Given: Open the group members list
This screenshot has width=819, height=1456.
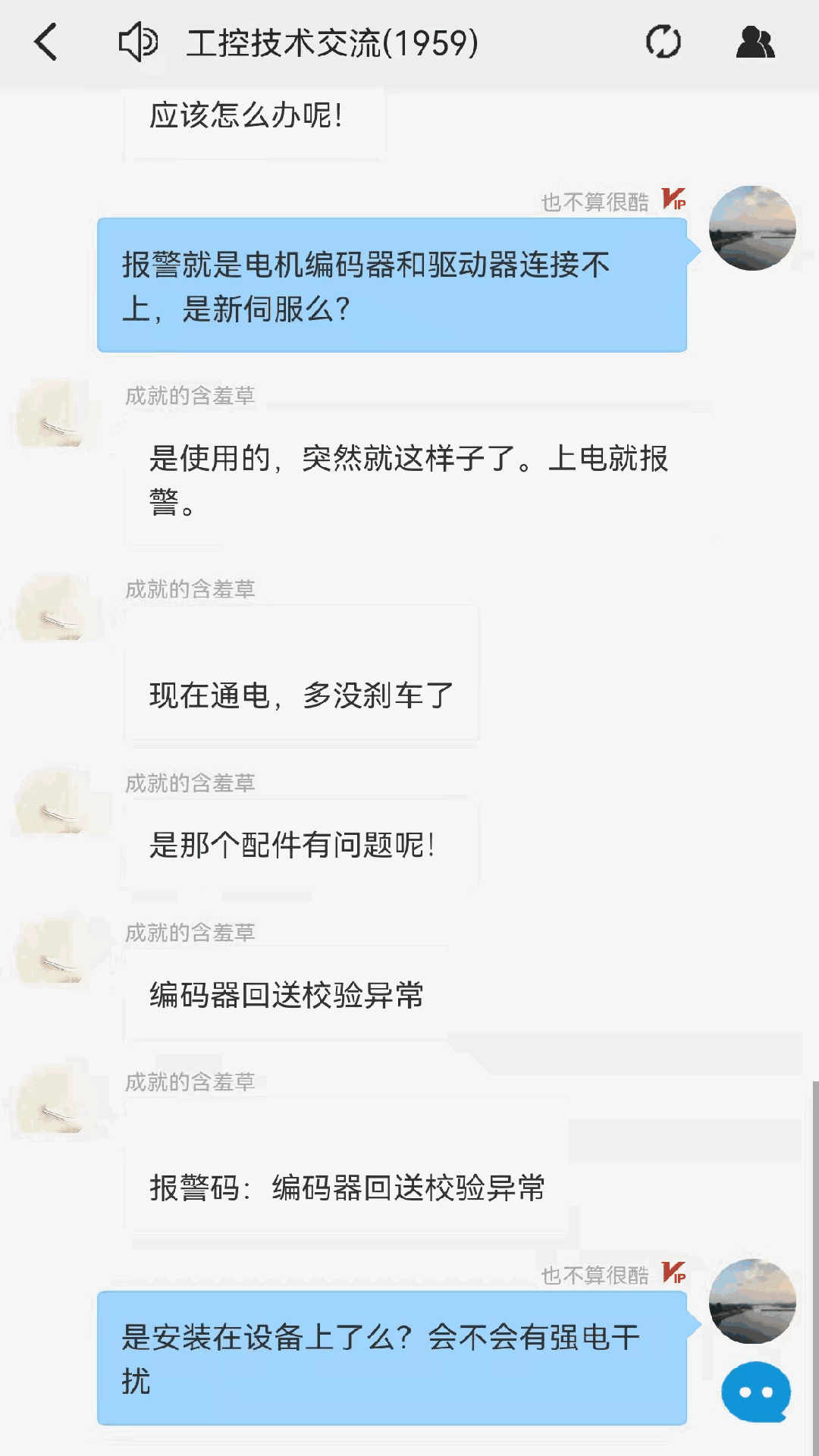Looking at the screenshot, I should click(755, 42).
